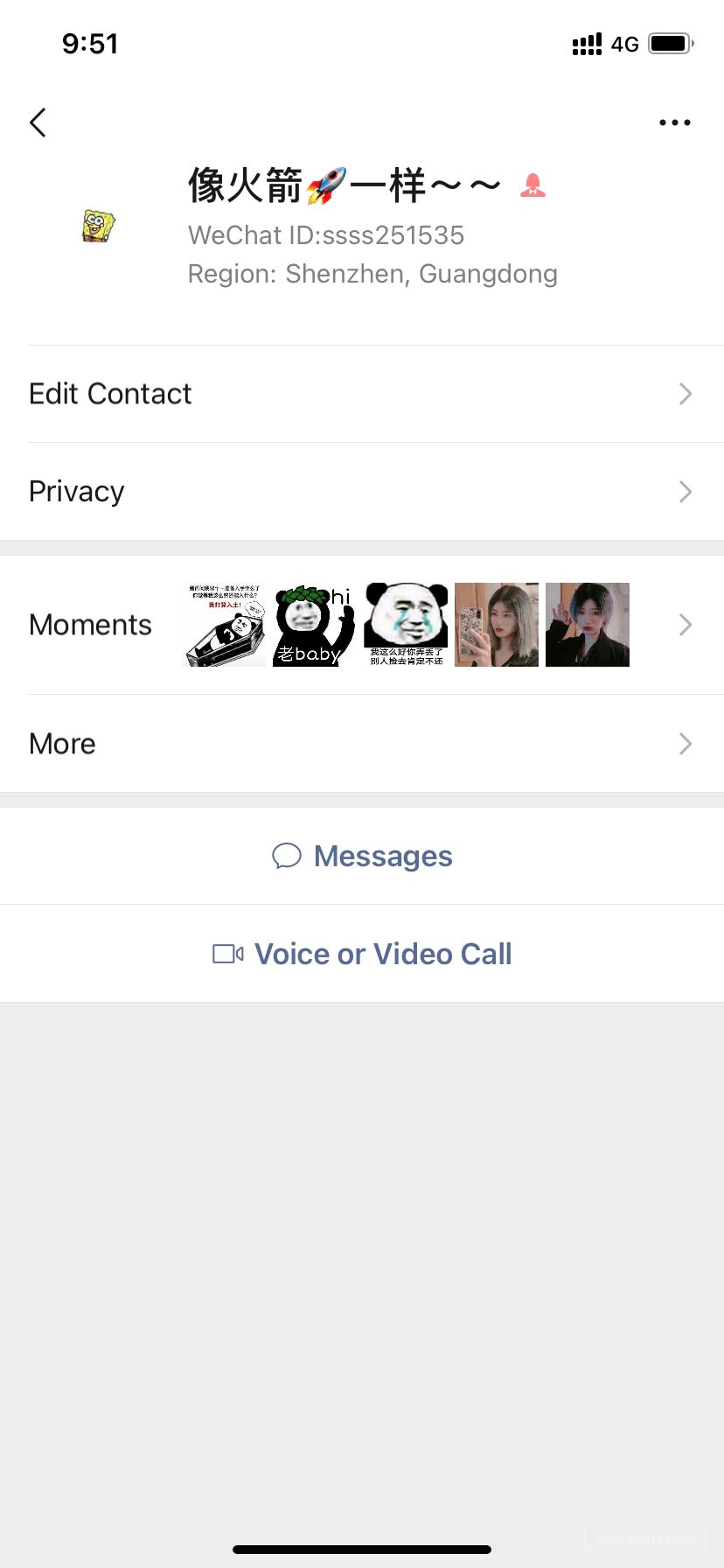724x1568 pixels.
Task: Start a Voice or Video Call
Action: click(x=362, y=954)
